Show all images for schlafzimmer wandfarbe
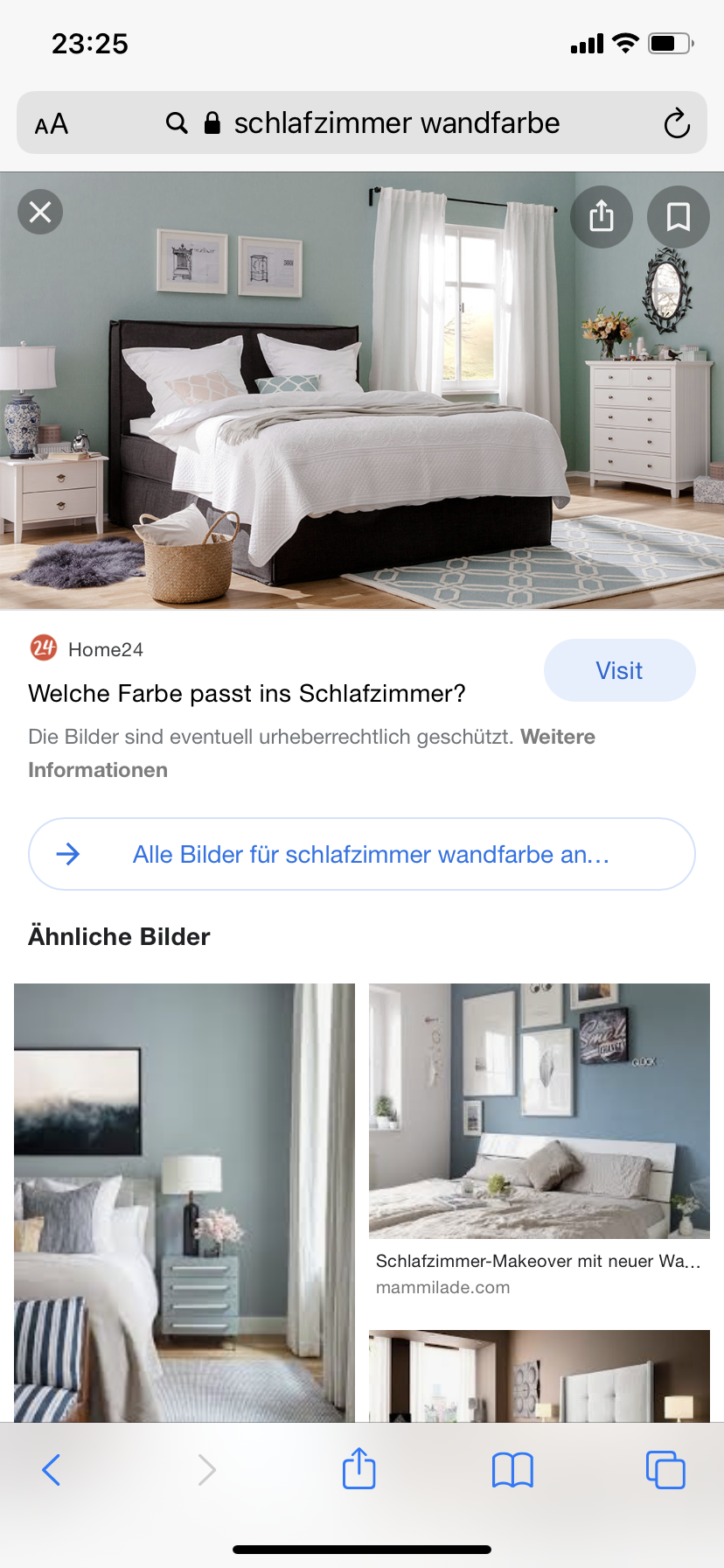Screen dimensions: 724x1568 [x=362, y=854]
